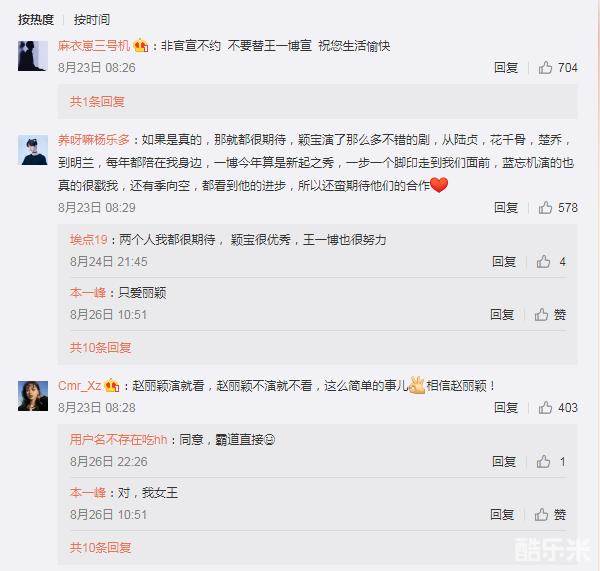The width and height of the screenshot is (600, 571).
Task: Reply to 用户名不存在吃hh's reply
Action: click(503, 462)
